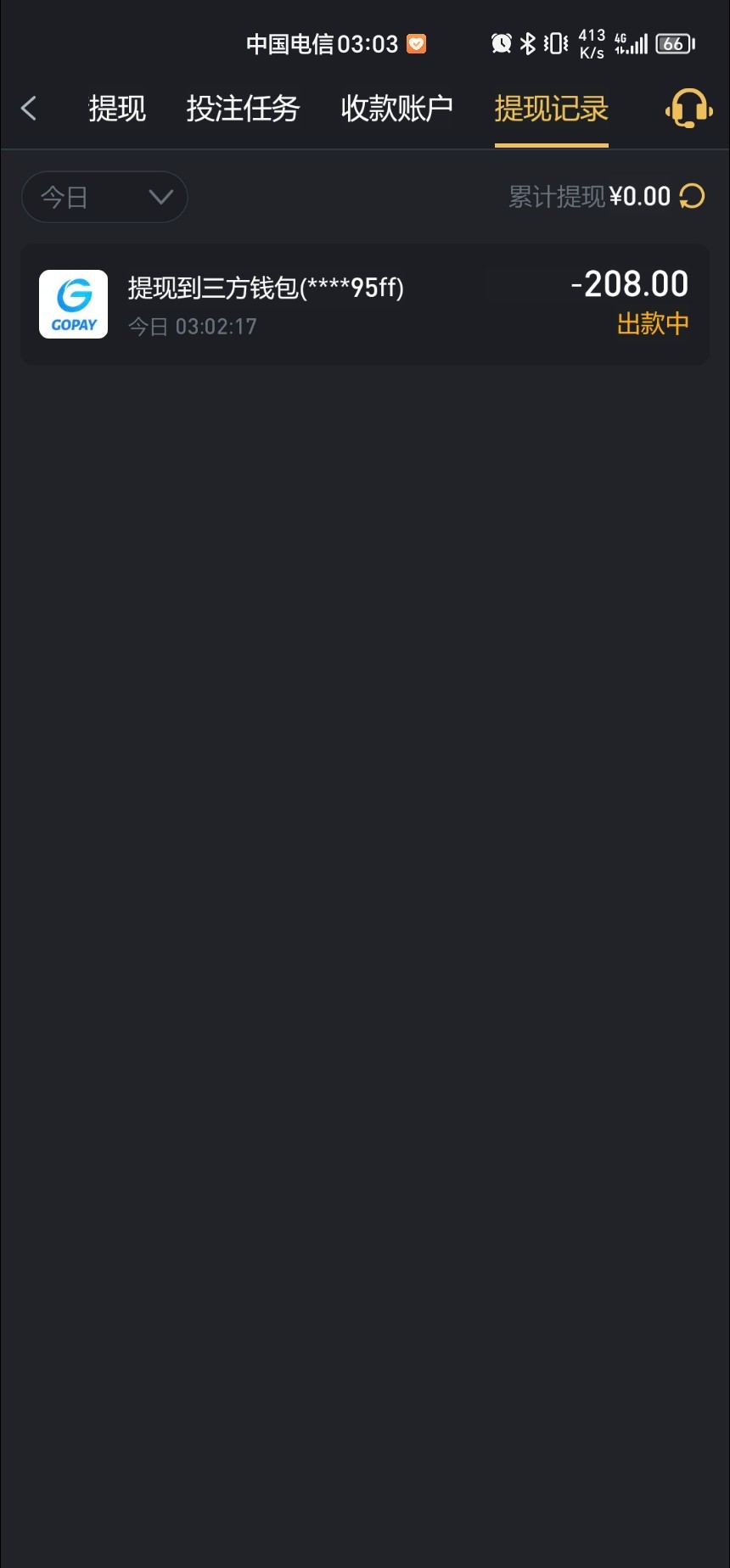This screenshot has width=730, height=1568.
Task: Refresh the 累计提现 total
Action: pos(692,197)
